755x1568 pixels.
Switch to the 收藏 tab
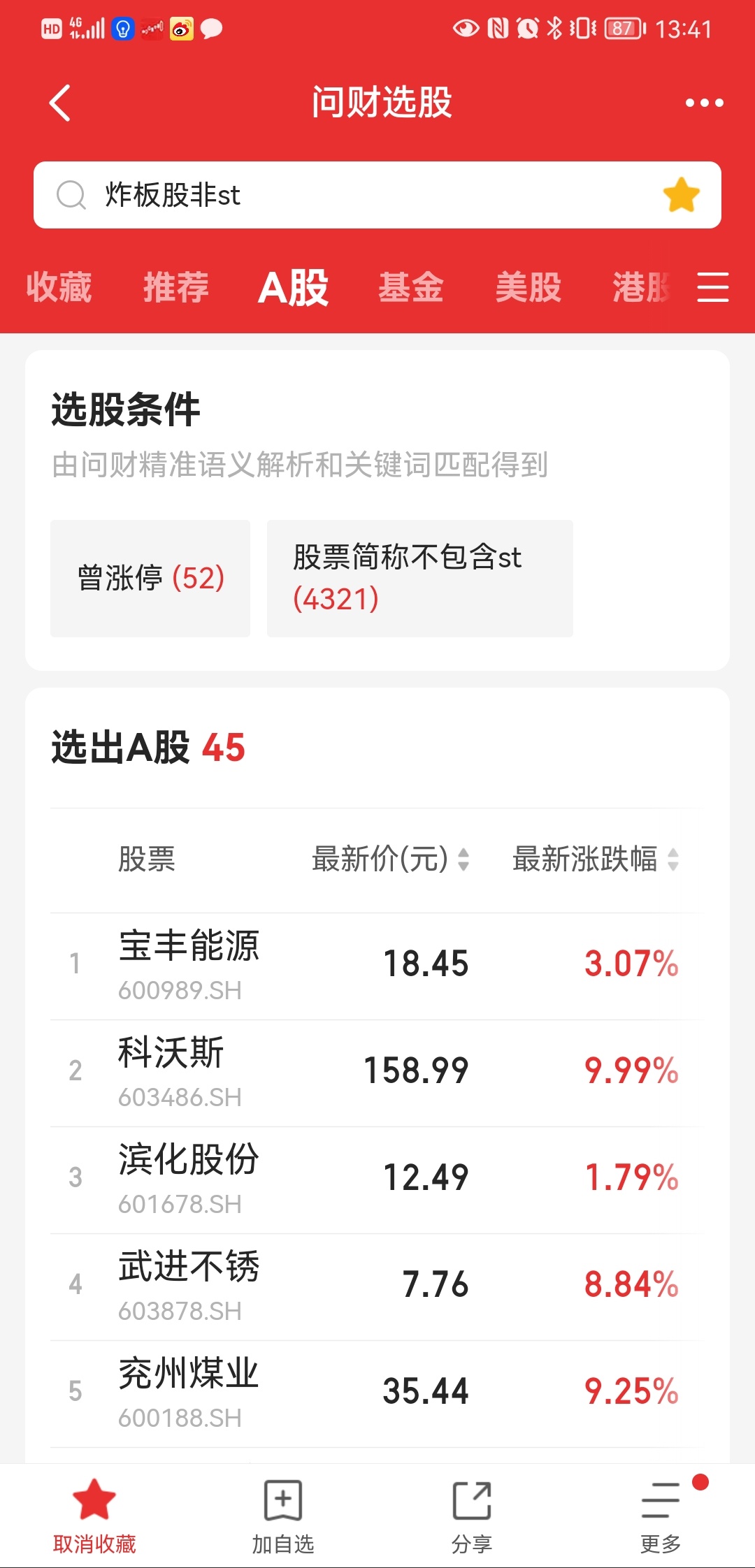(59, 287)
